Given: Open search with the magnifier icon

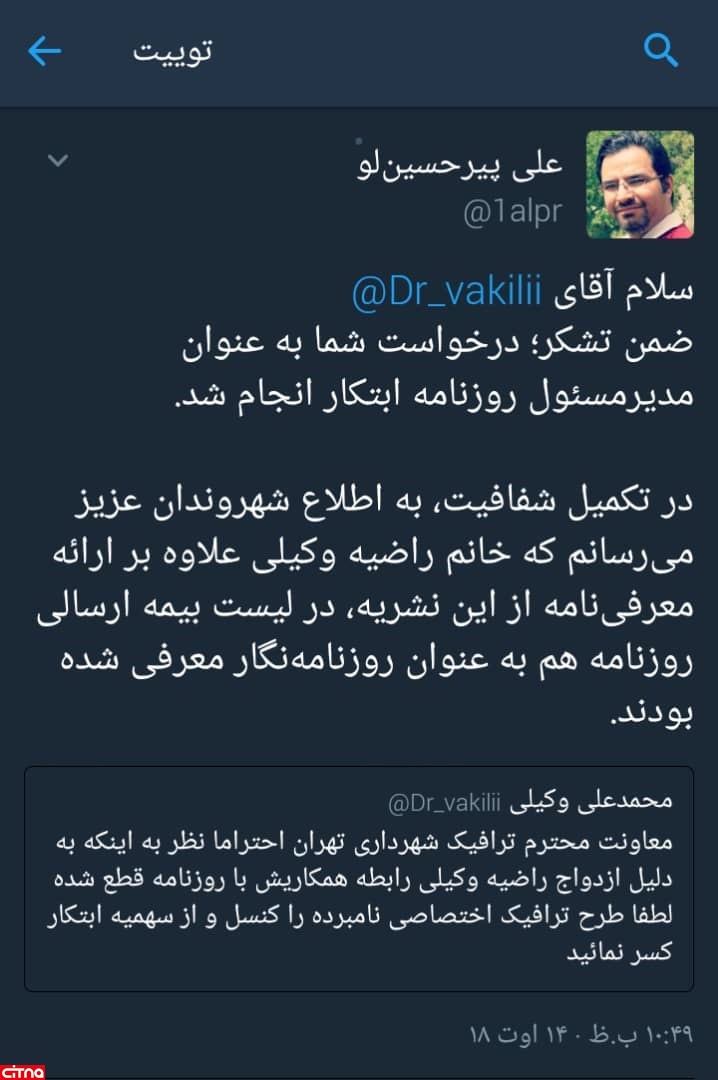Looking at the screenshot, I should [x=661, y=49].
